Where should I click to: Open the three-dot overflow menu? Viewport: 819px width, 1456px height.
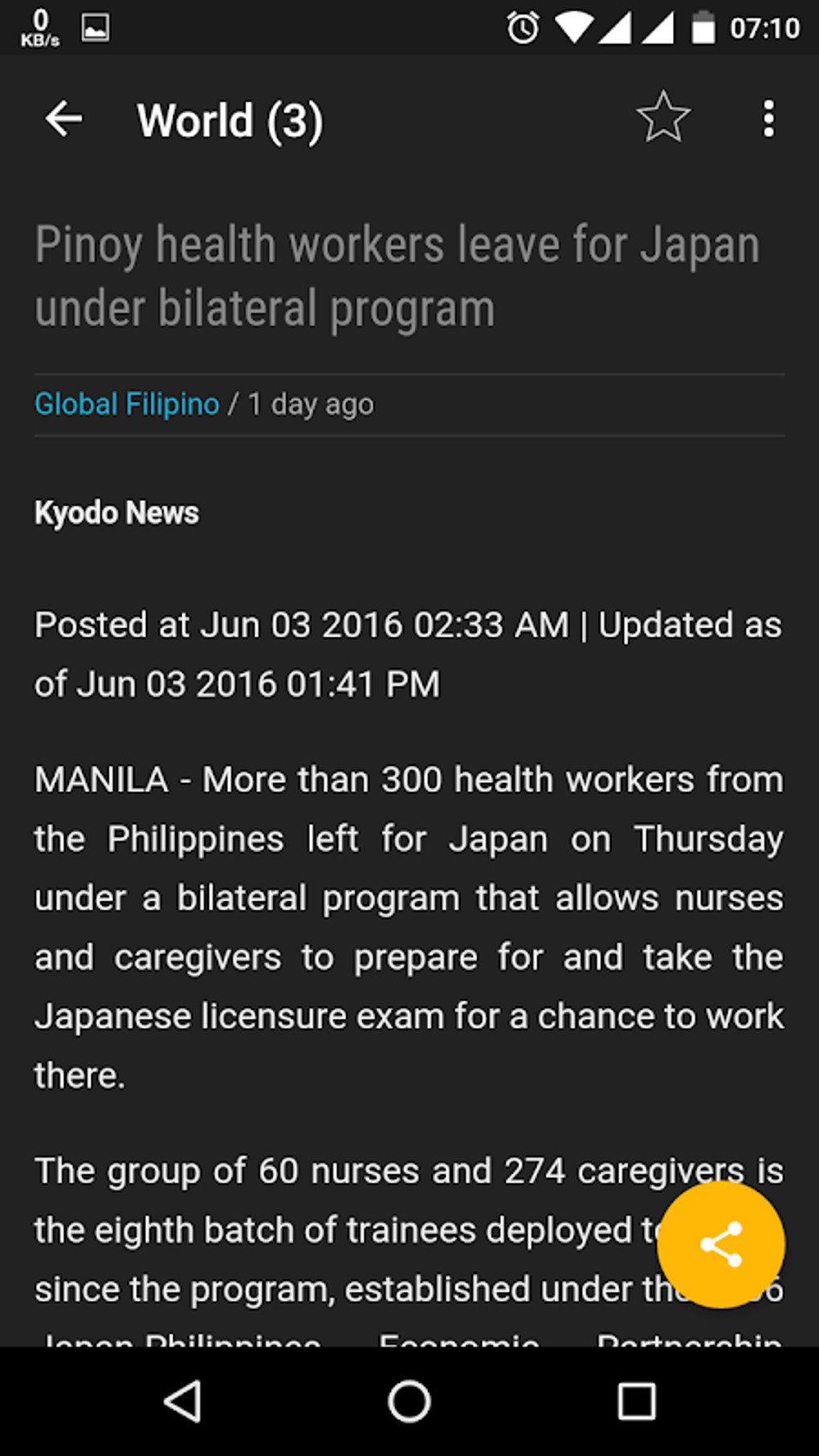pyautogui.click(x=768, y=119)
